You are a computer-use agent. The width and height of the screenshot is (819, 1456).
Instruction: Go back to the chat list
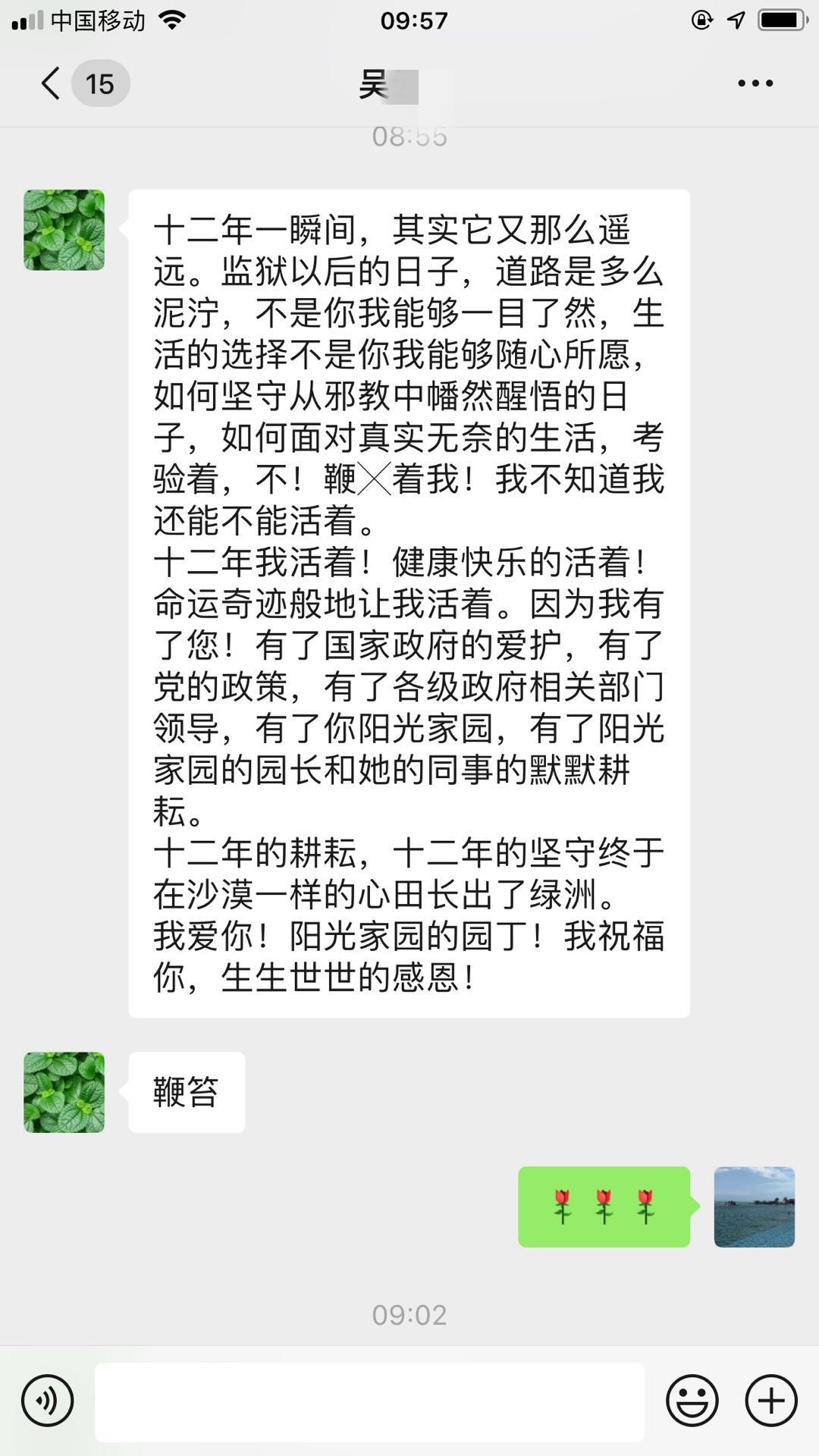click(52, 83)
